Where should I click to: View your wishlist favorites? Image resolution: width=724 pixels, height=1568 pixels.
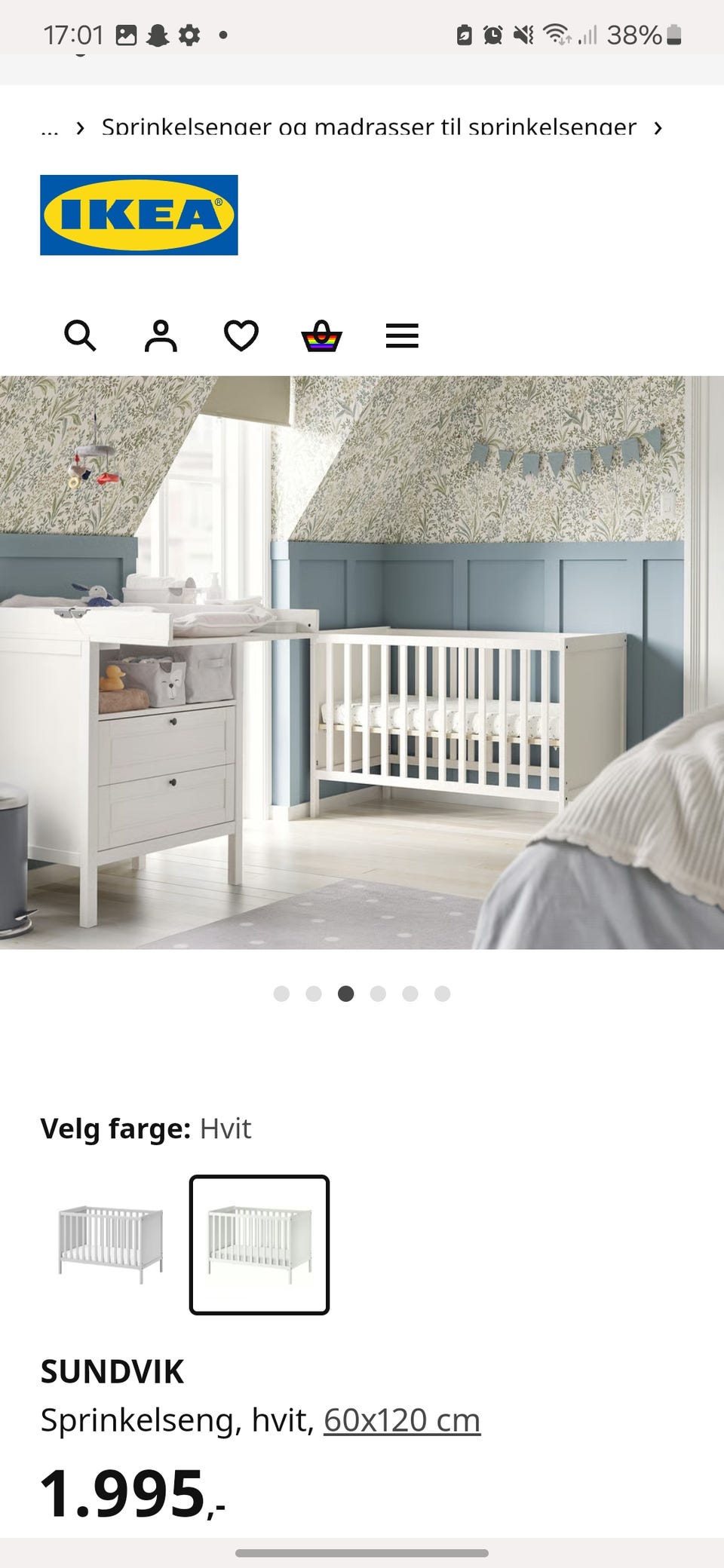240,334
